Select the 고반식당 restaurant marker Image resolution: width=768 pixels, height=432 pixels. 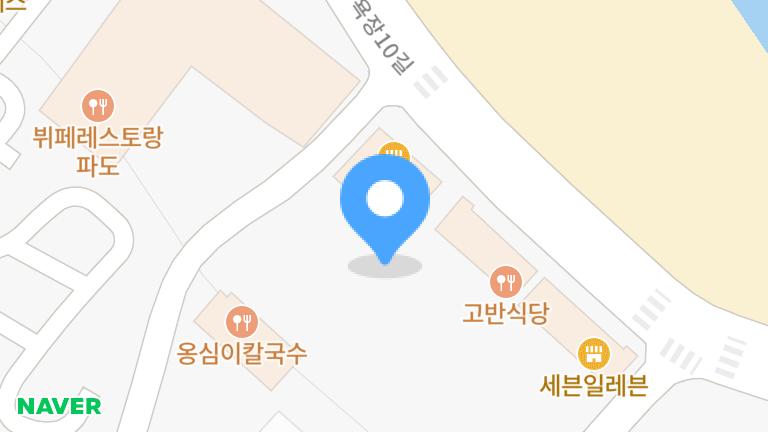(x=506, y=281)
